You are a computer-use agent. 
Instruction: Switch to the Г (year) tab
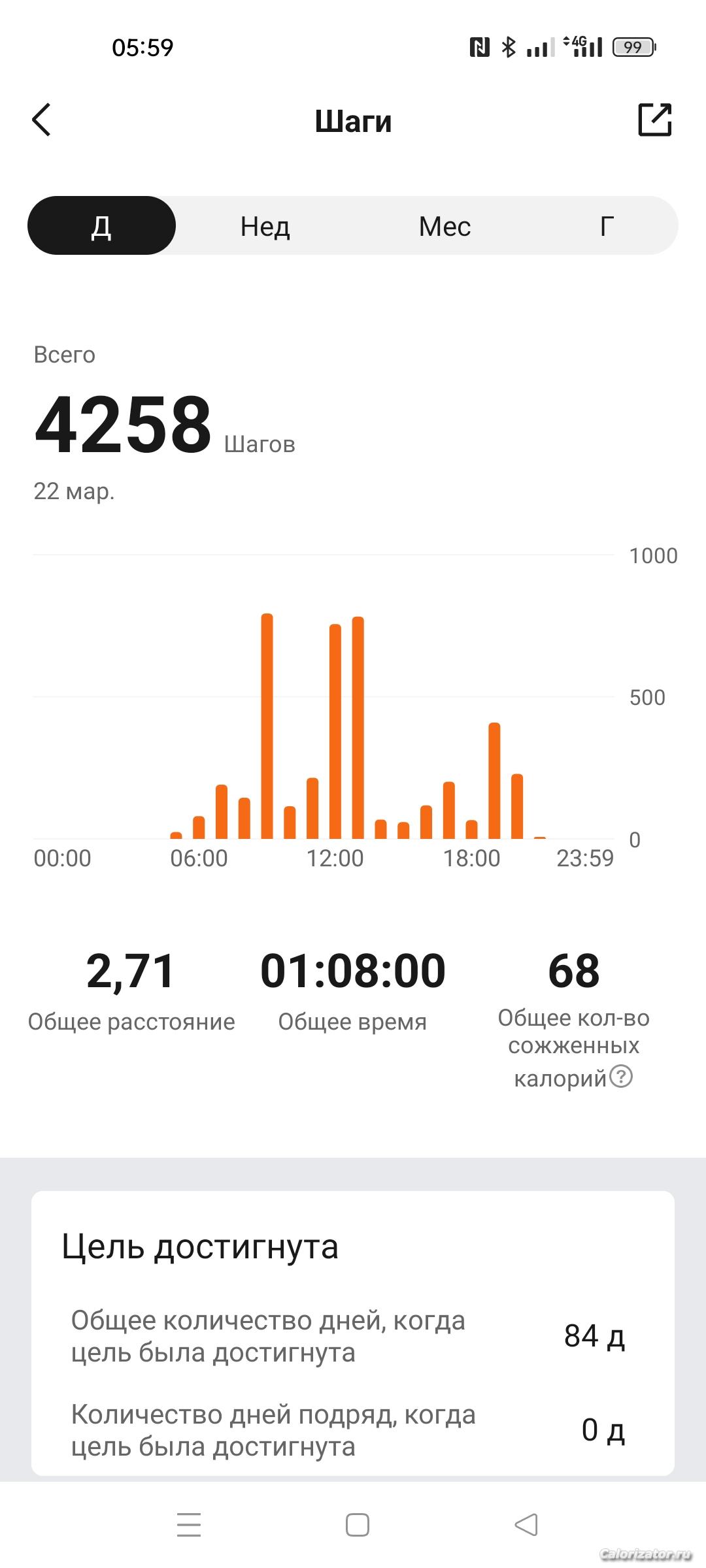(607, 226)
